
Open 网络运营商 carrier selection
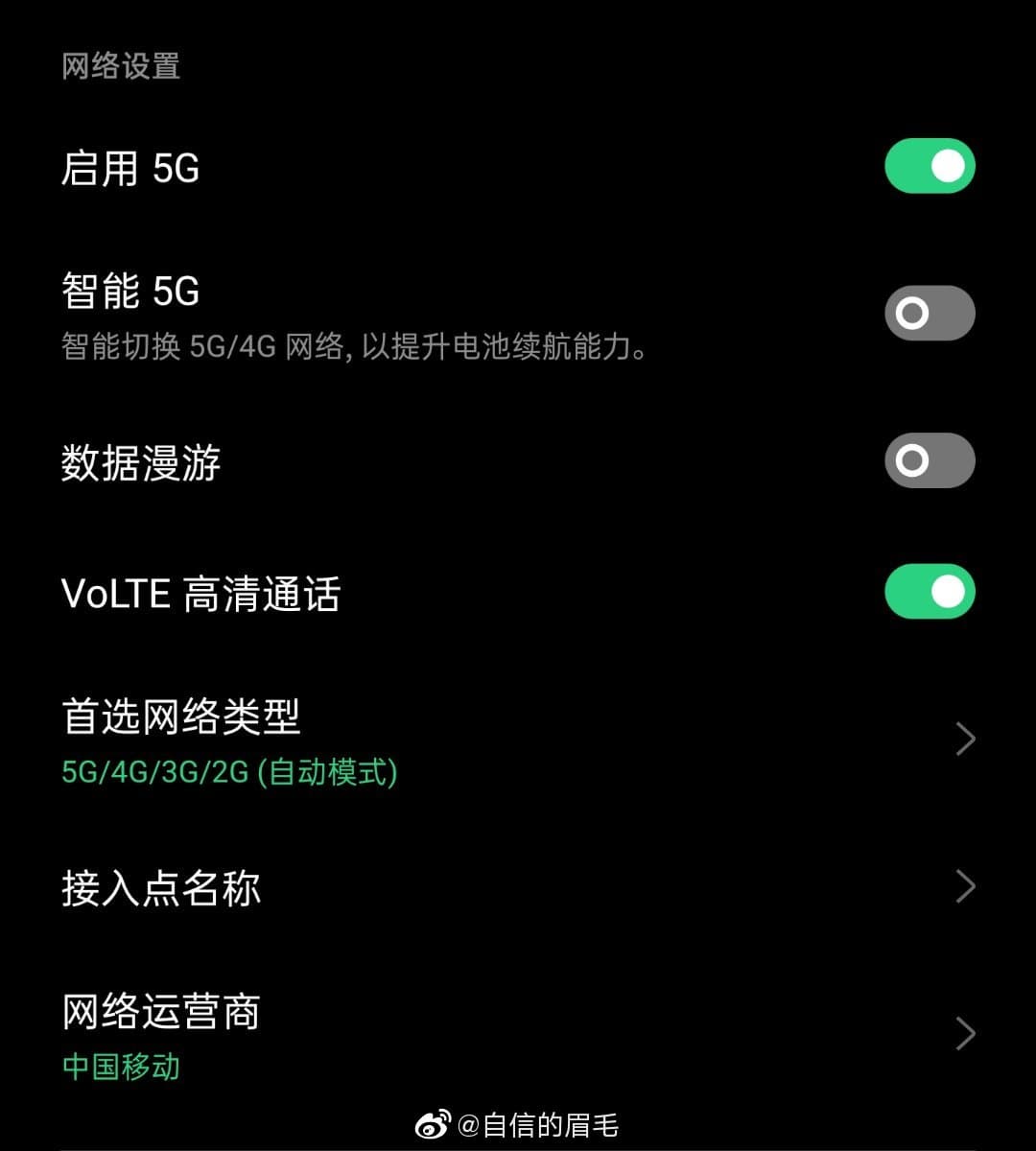click(x=518, y=1034)
